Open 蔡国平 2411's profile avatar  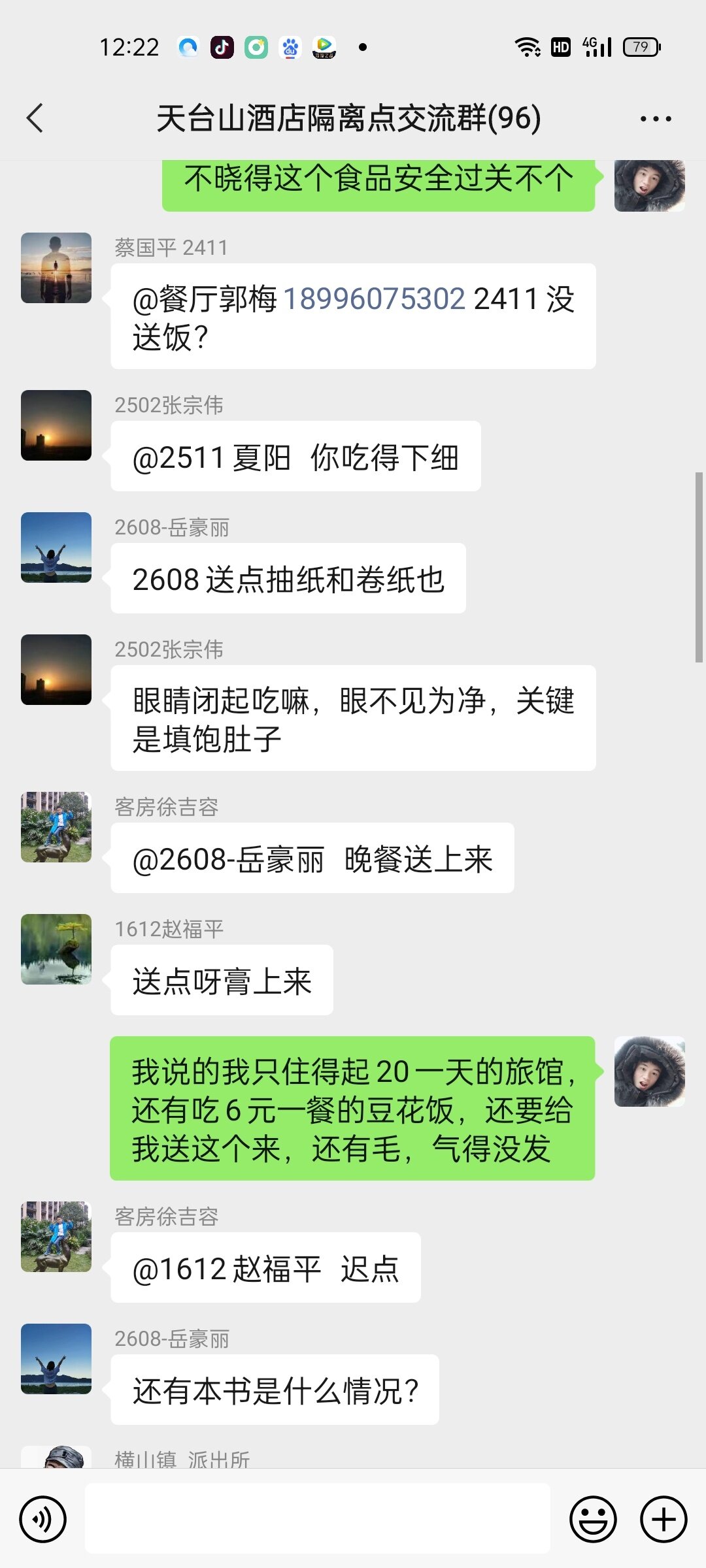pyautogui.click(x=56, y=268)
